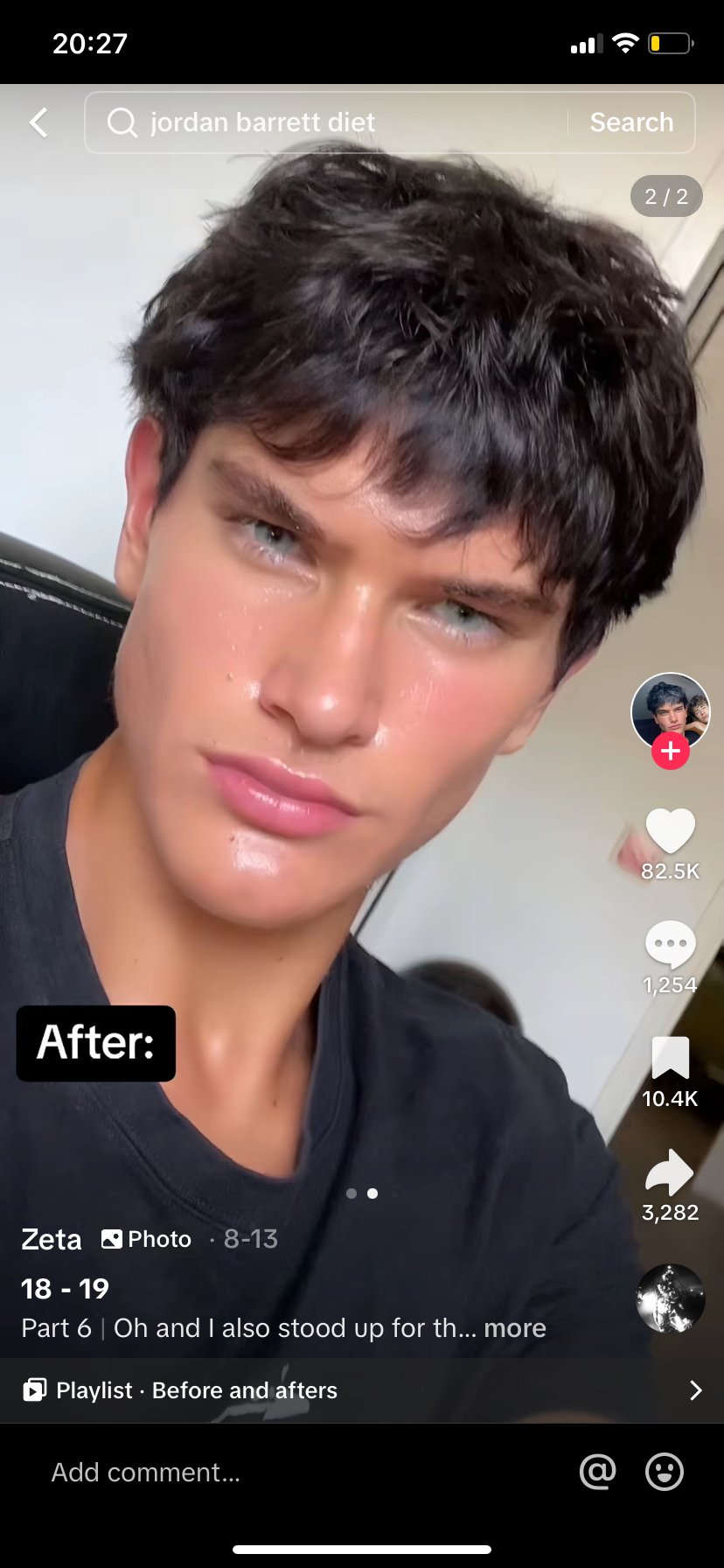Go back using the back arrow
The height and width of the screenshot is (1568, 724).
38,122
